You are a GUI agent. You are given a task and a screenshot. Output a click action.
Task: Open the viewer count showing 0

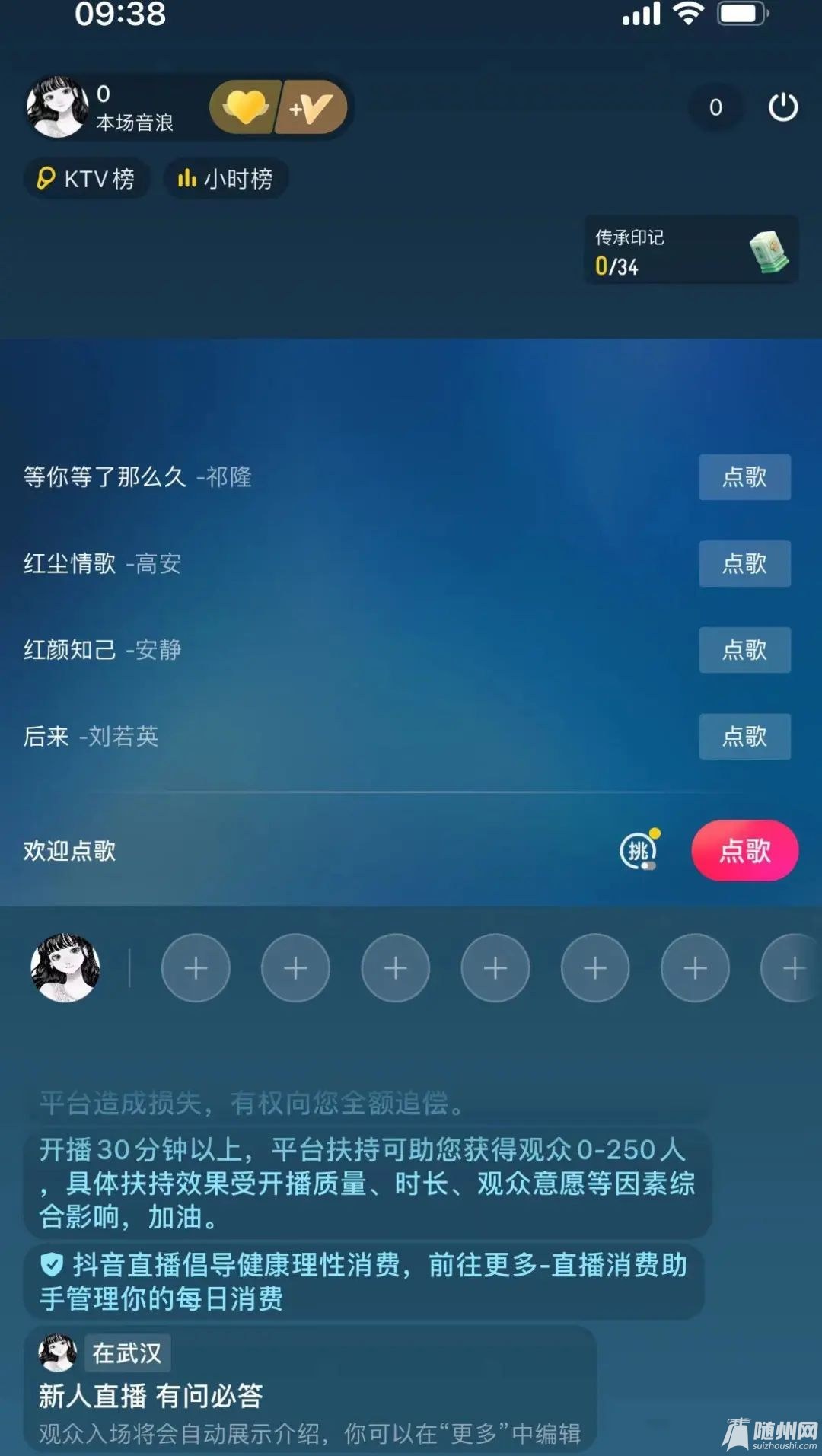pyautogui.click(x=715, y=107)
